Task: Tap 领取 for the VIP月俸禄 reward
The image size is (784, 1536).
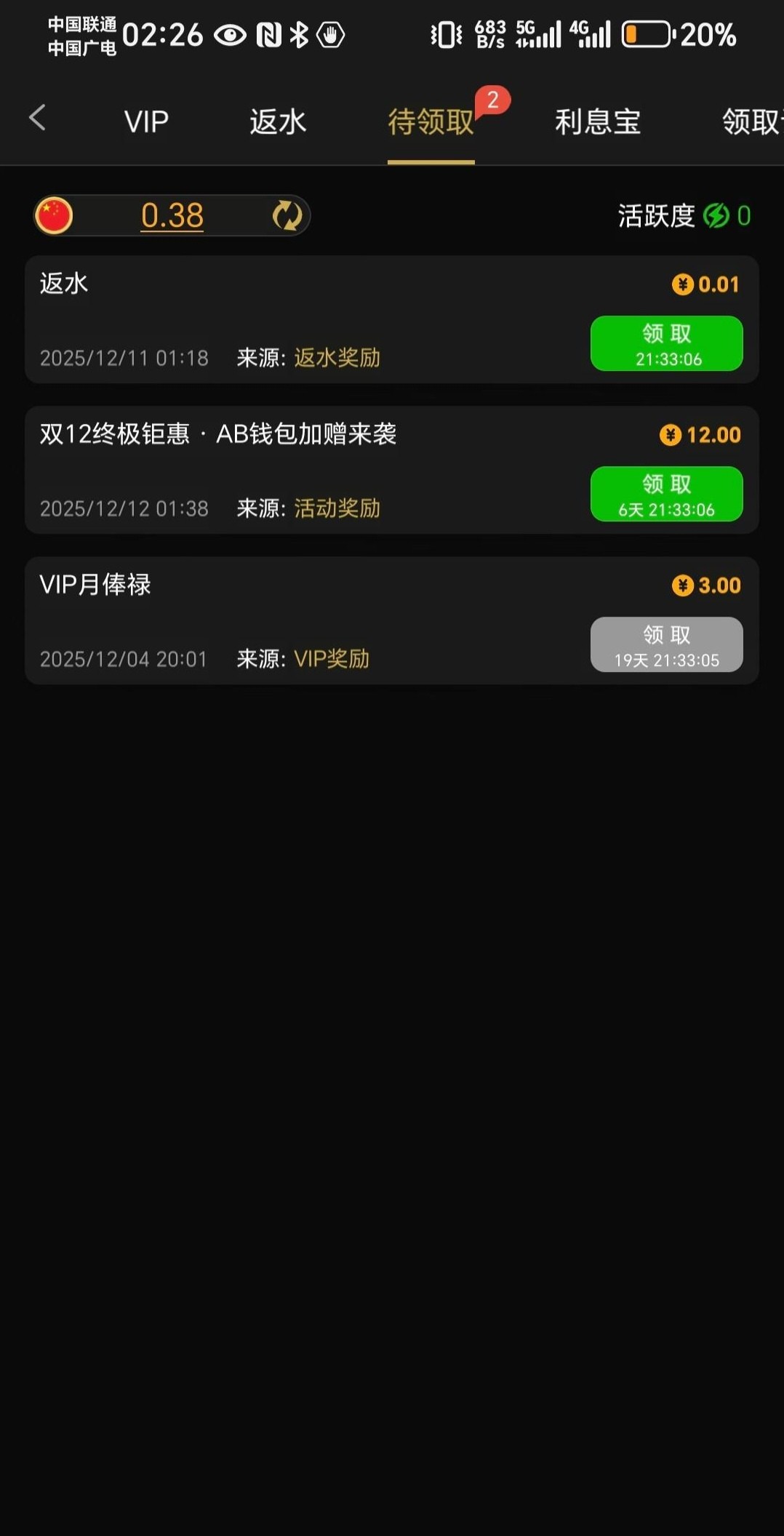Action: tap(666, 644)
